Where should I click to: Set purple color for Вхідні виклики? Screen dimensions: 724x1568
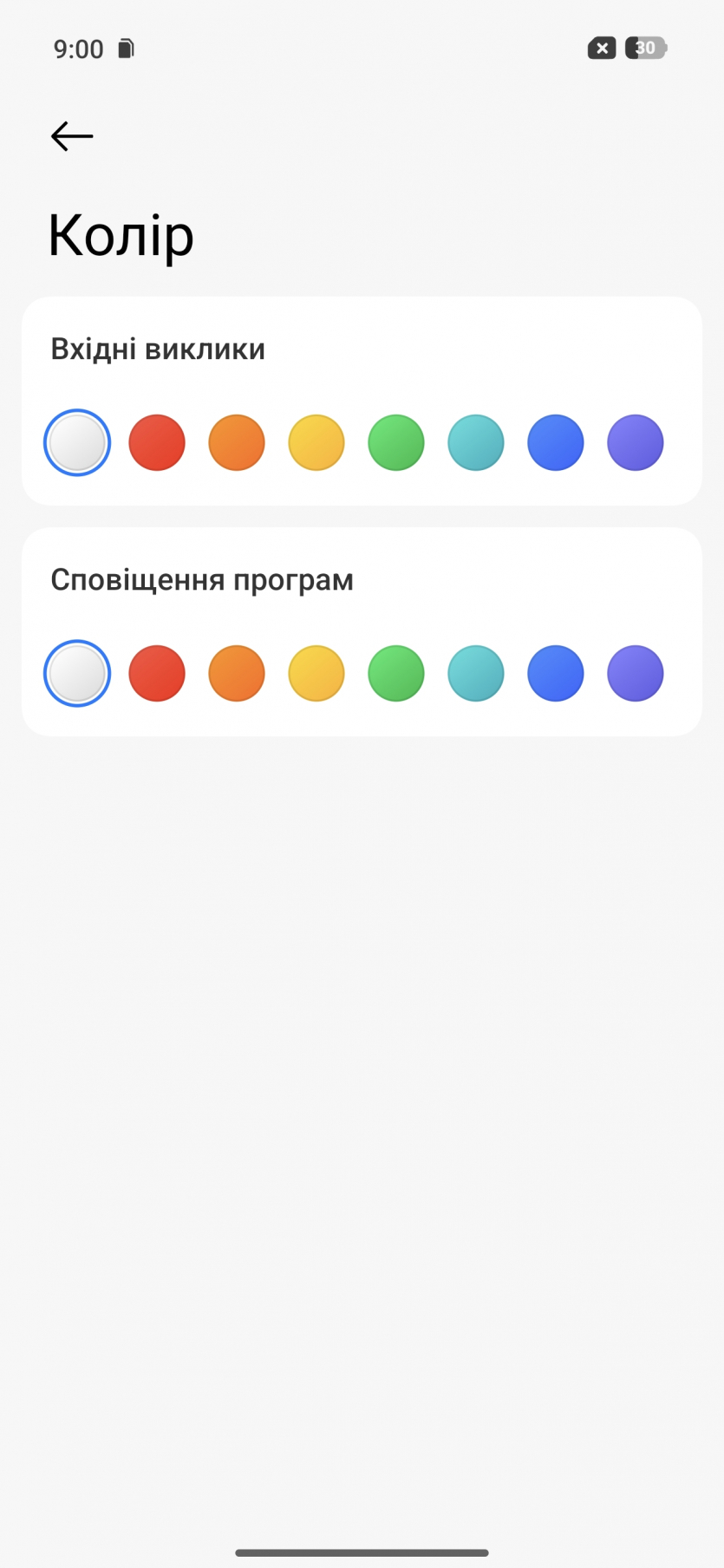636,442
